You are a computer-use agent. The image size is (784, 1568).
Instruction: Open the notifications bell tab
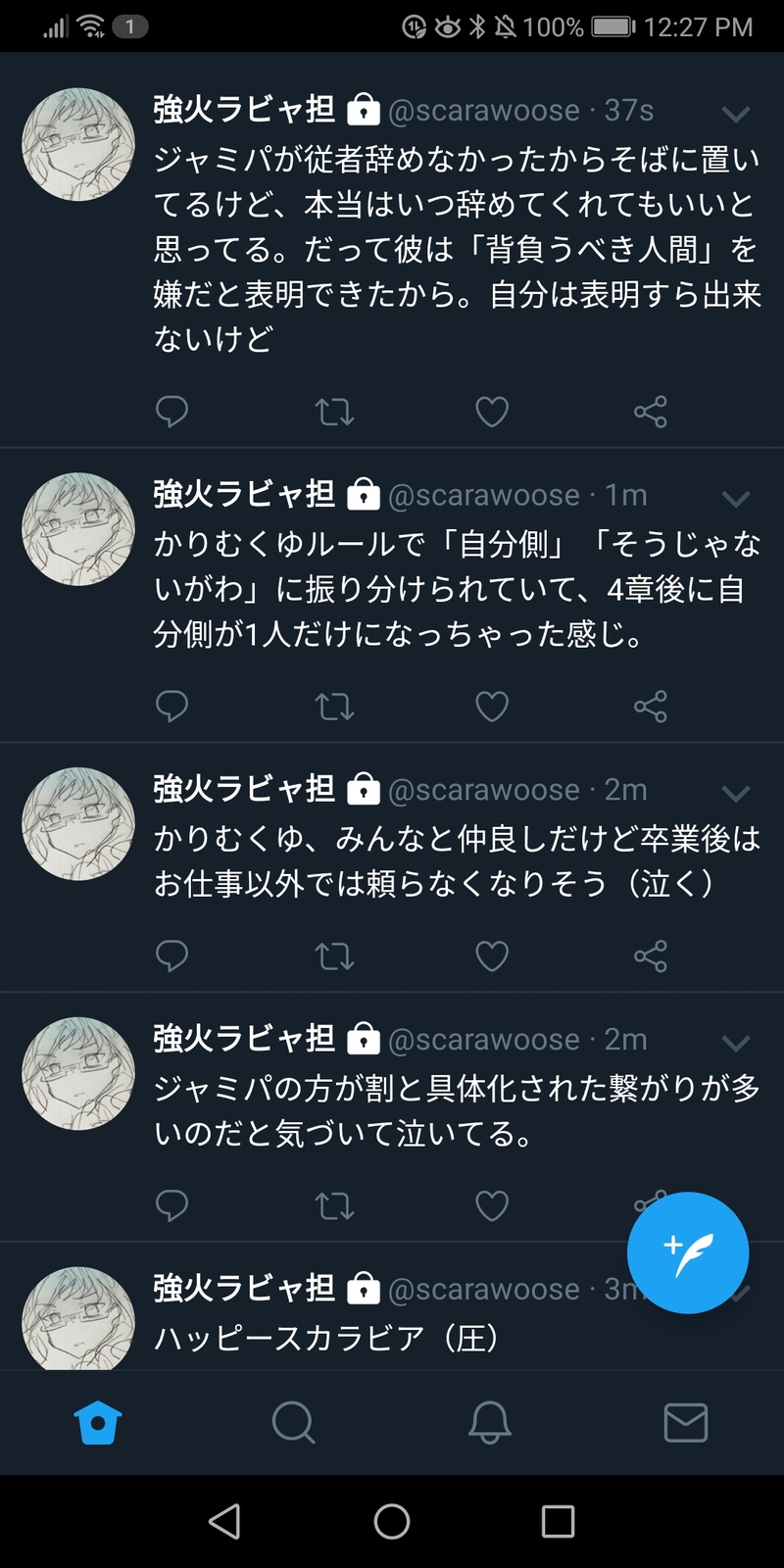click(x=489, y=1422)
